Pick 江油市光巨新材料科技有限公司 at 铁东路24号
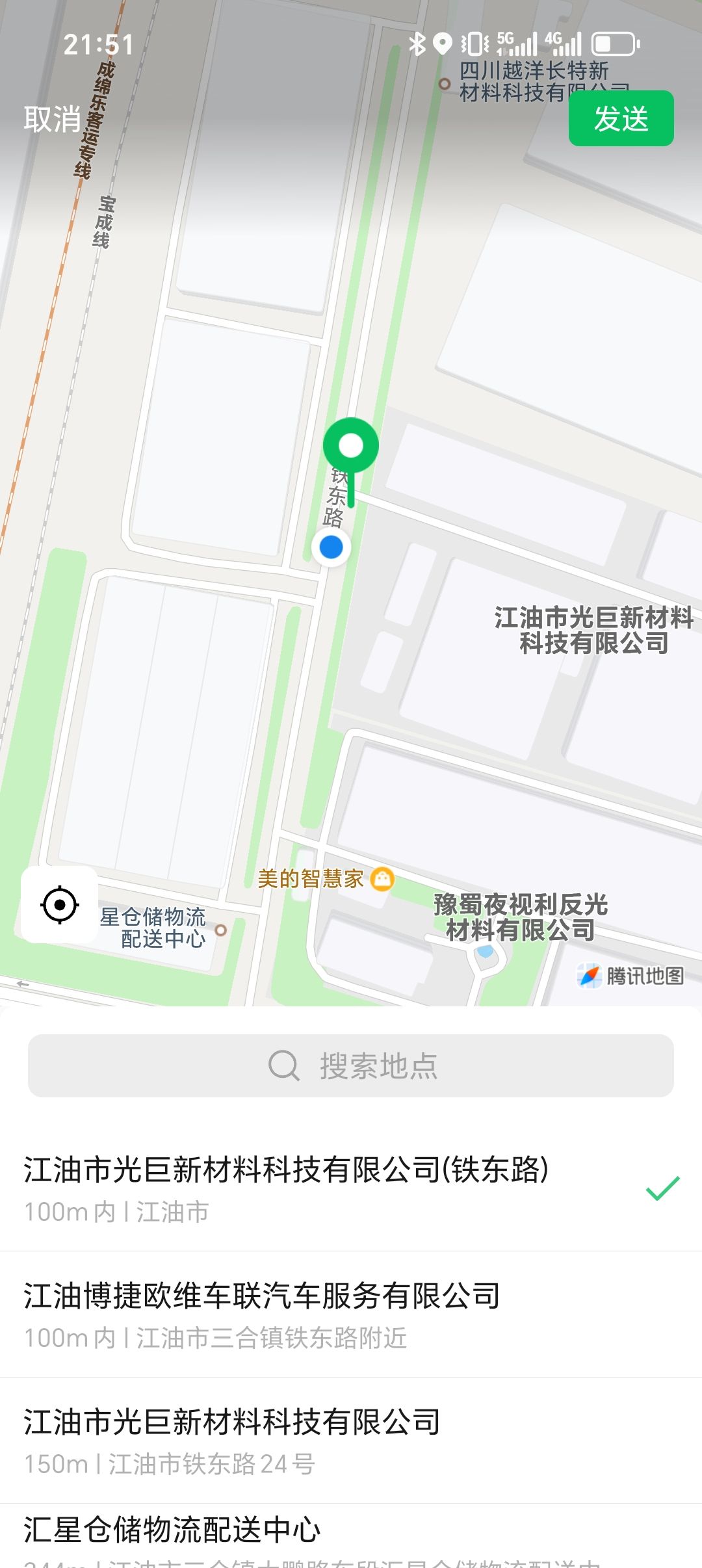Viewport: 702px width, 1568px height. coord(351,1440)
